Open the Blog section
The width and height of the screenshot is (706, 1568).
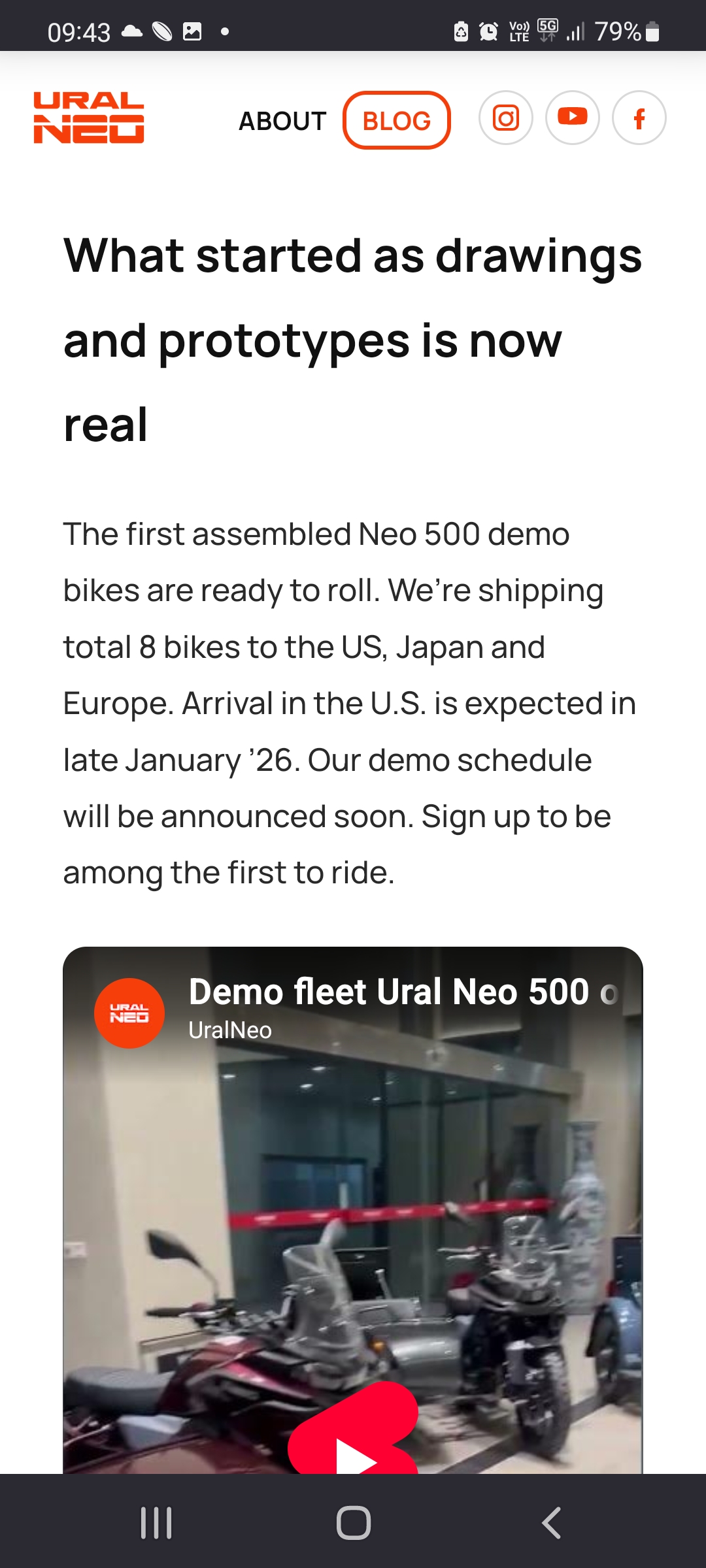pos(397,120)
